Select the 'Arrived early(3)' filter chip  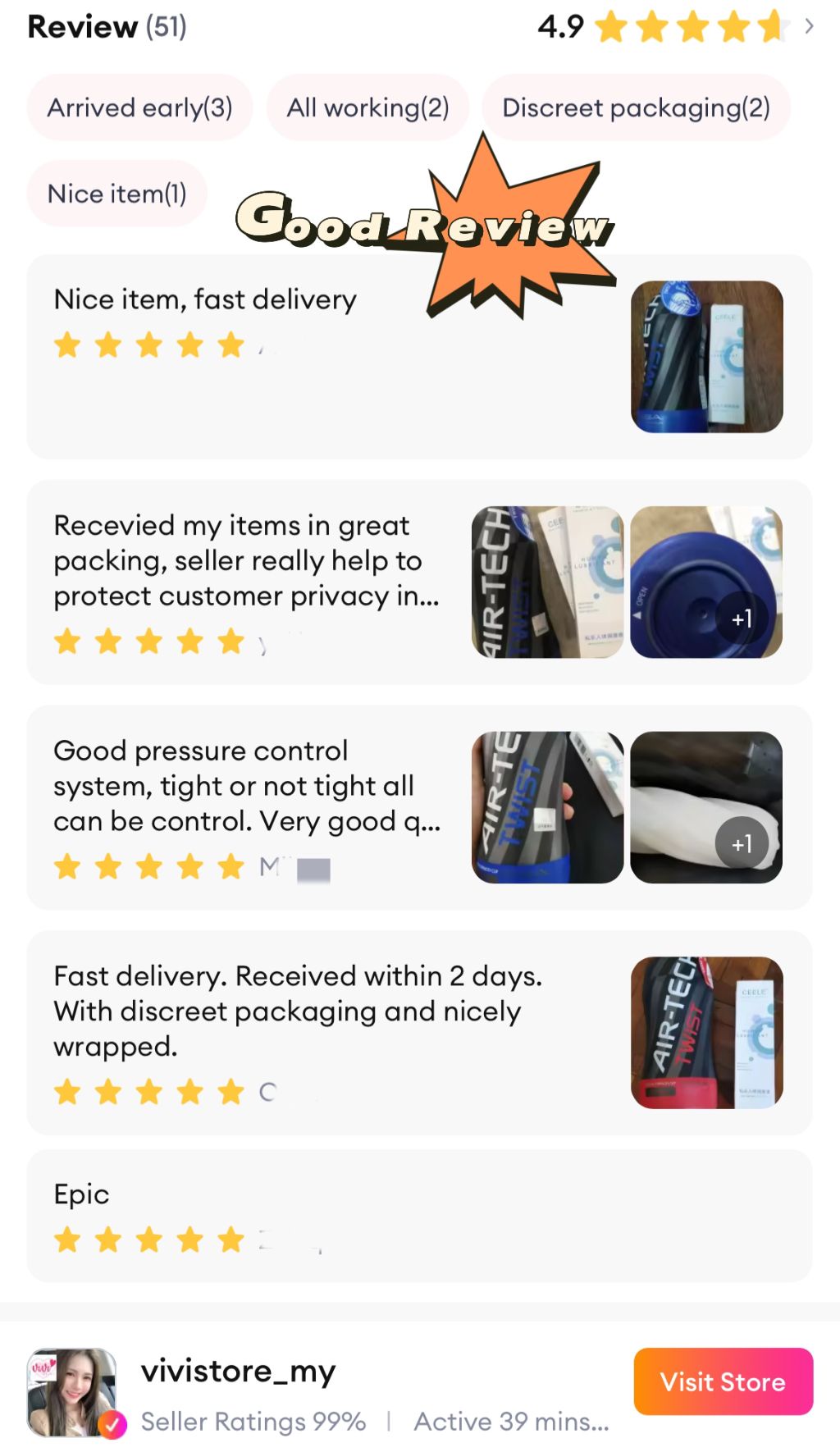pyautogui.click(x=139, y=107)
